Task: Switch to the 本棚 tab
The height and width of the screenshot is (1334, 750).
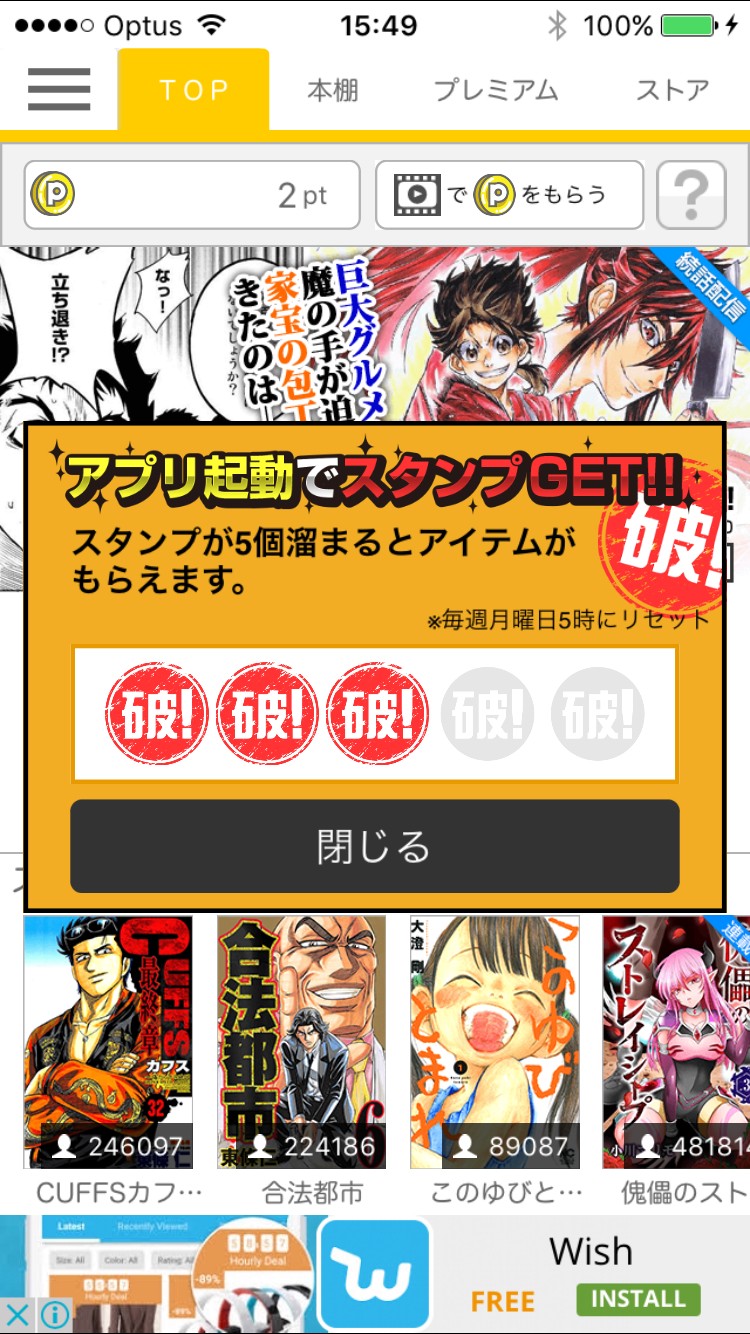Action: coord(333,90)
